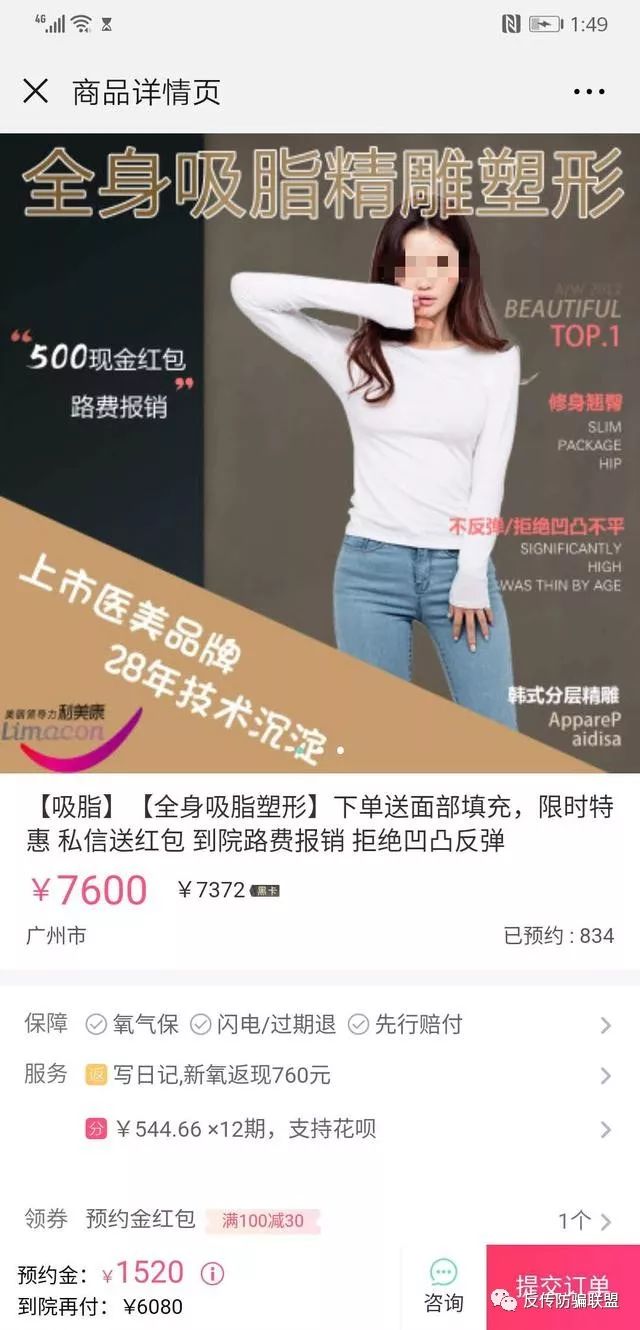Tap the info icon beside 预约金 ¥1520
This screenshot has height=1330, width=640.
212,1274
